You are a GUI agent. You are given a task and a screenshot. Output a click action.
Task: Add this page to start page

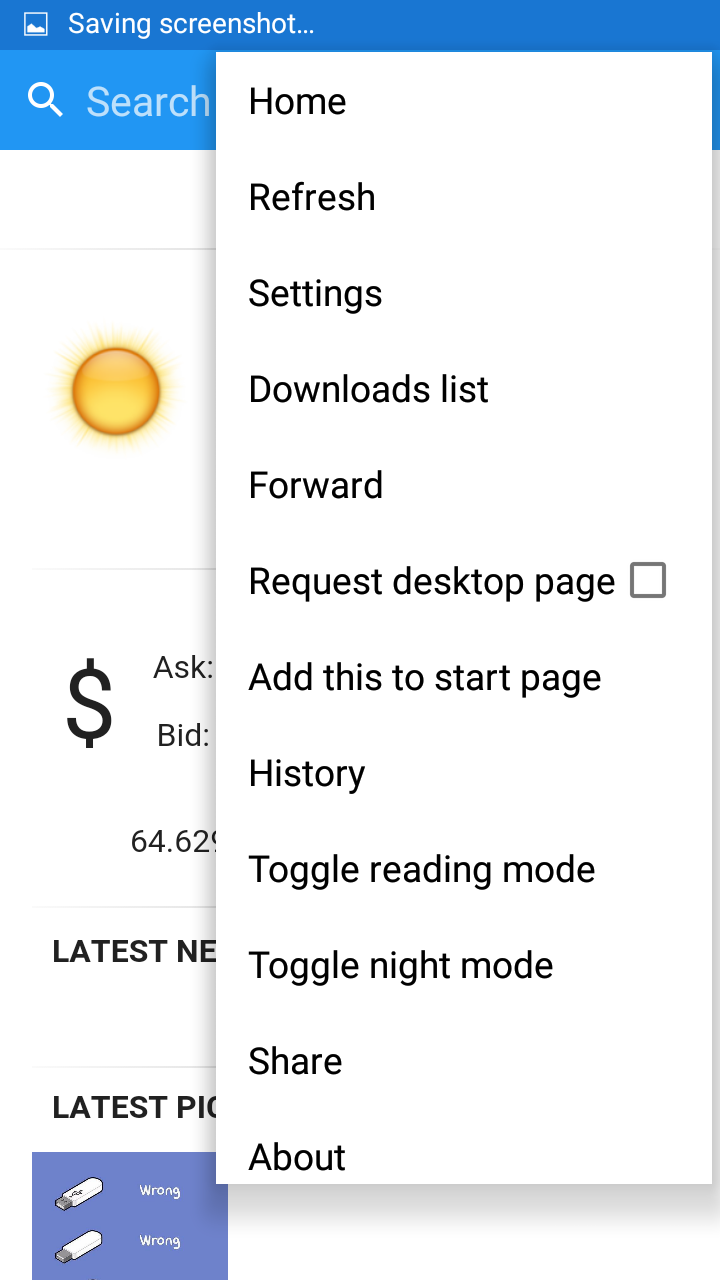[x=424, y=676]
